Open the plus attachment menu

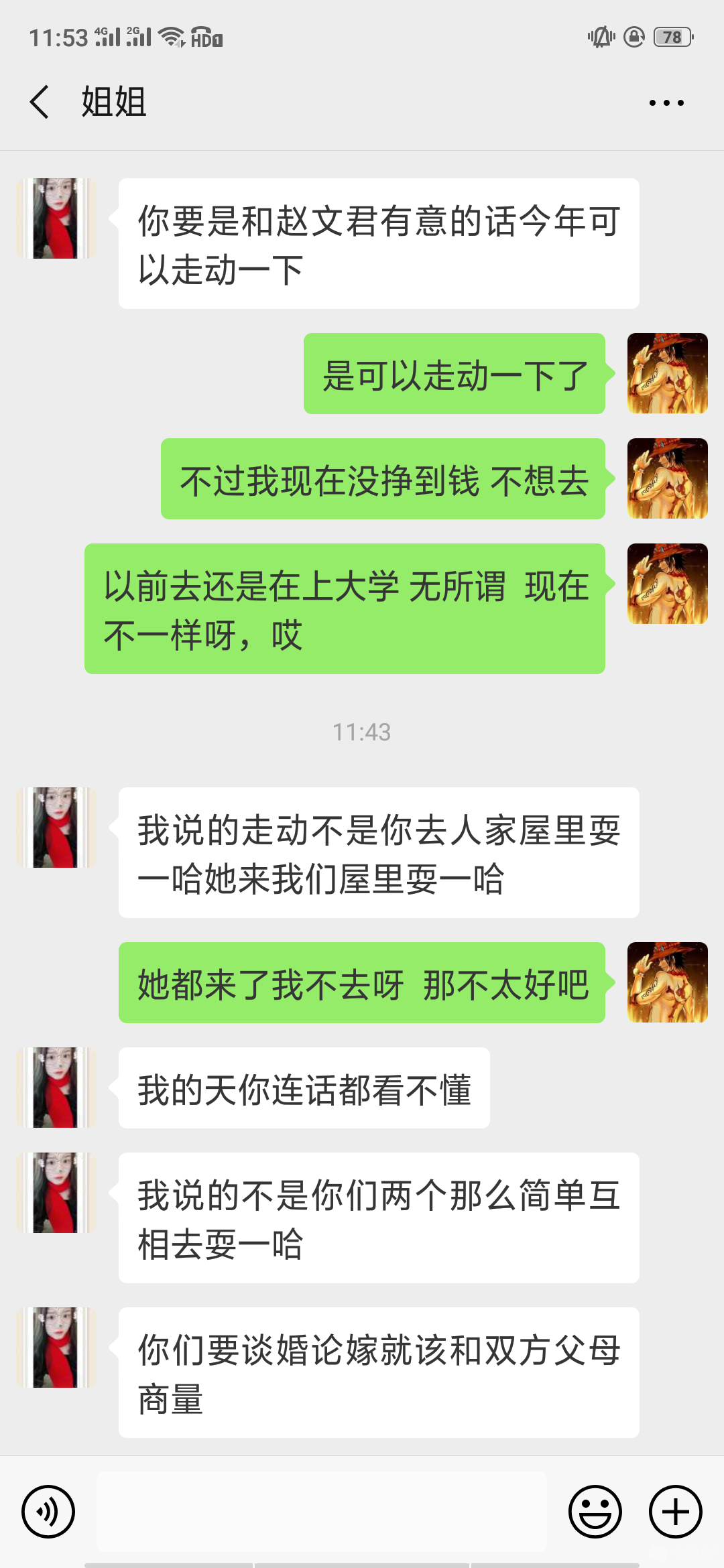(675, 1512)
